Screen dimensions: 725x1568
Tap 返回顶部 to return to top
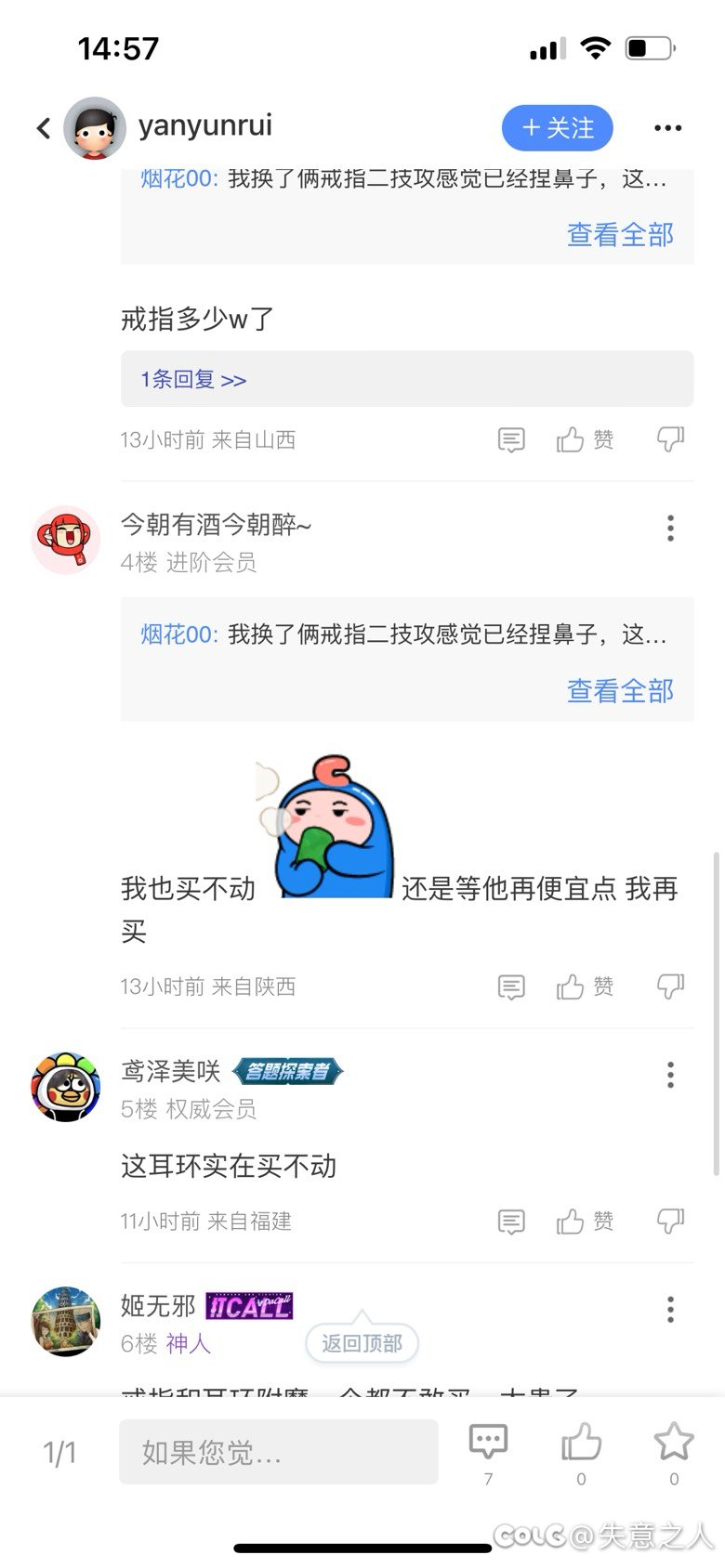[x=362, y=1343]
